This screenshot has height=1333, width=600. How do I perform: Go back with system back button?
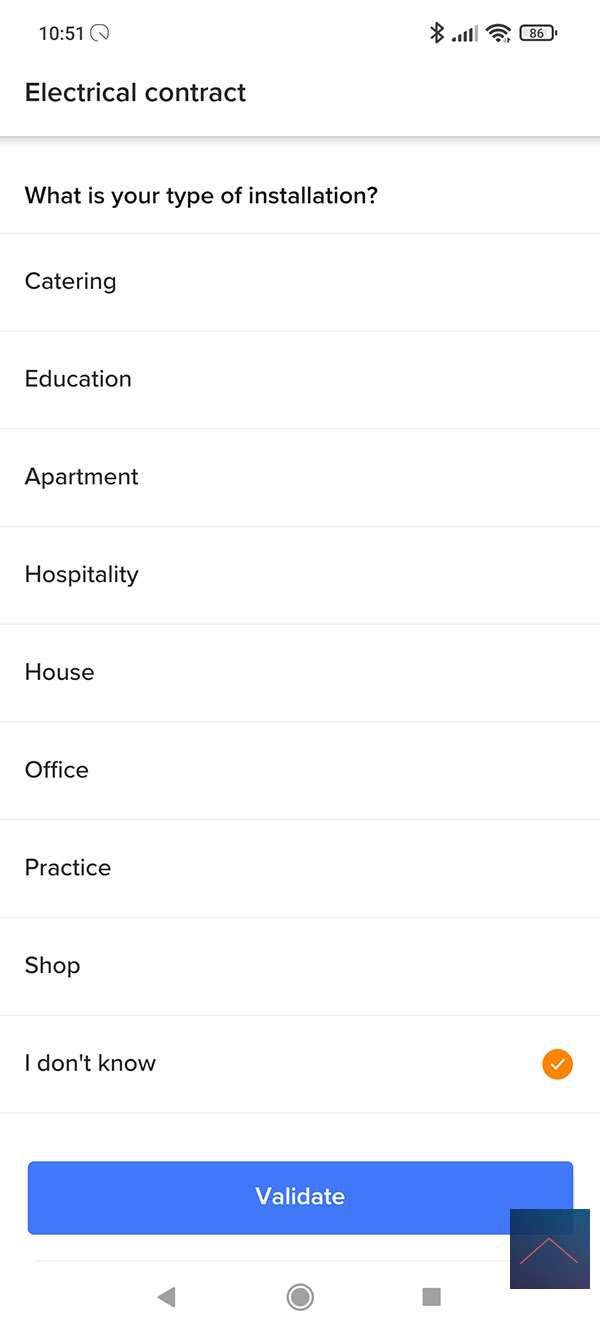166,1297
